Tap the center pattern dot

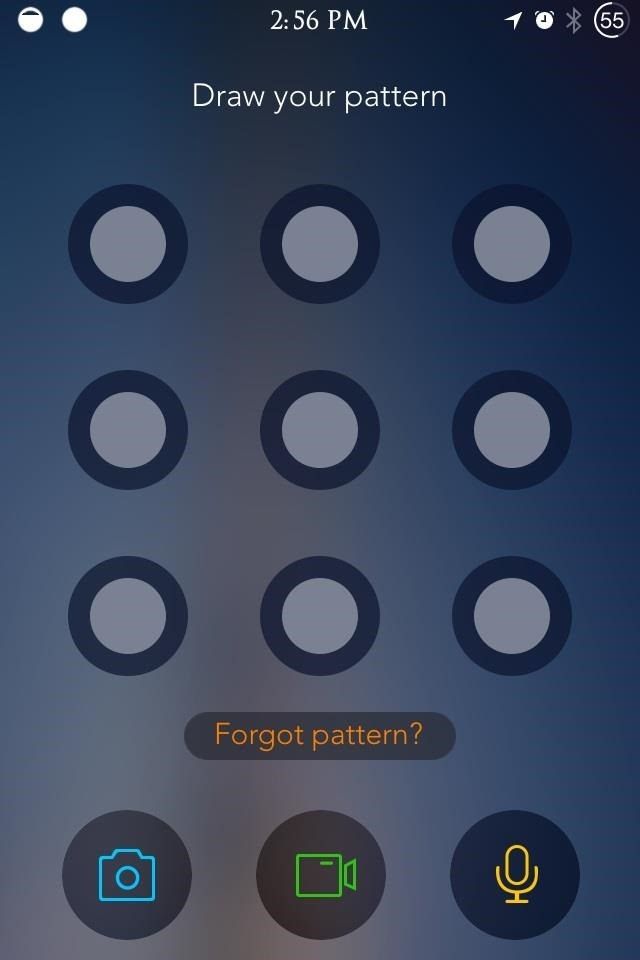tap(320, 430)
